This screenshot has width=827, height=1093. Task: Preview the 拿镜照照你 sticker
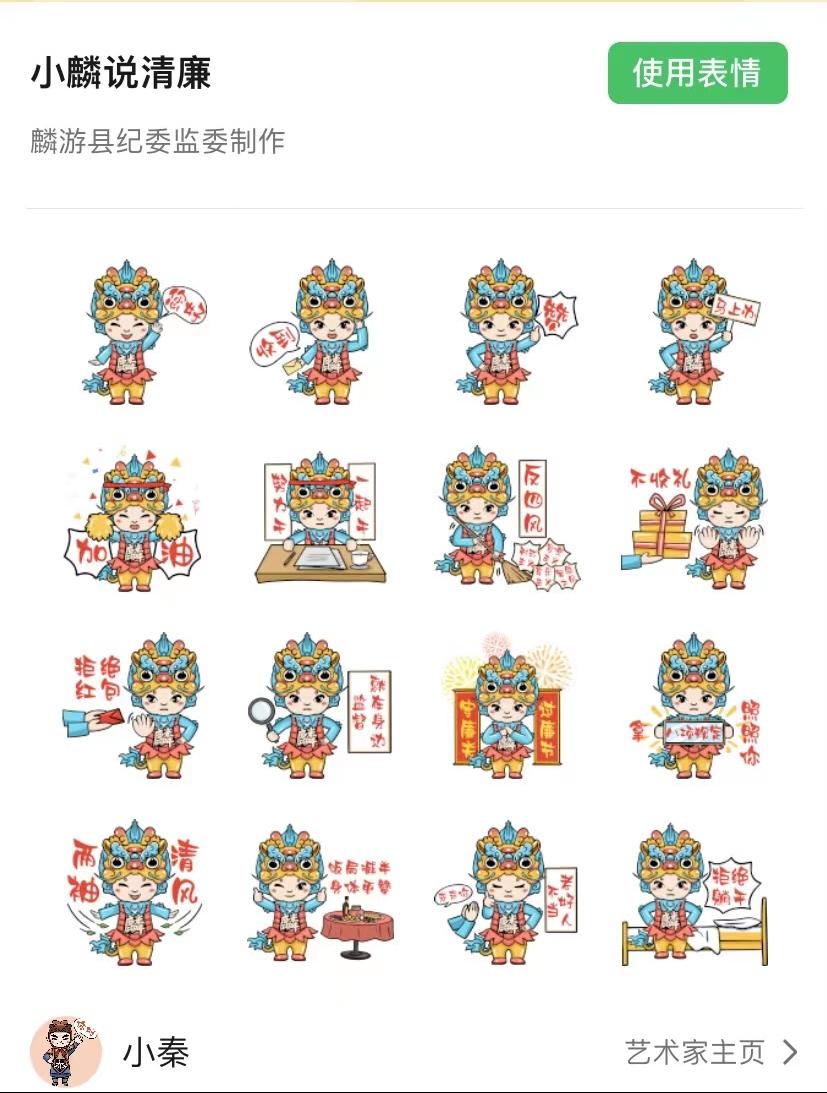tap(695, 705)
